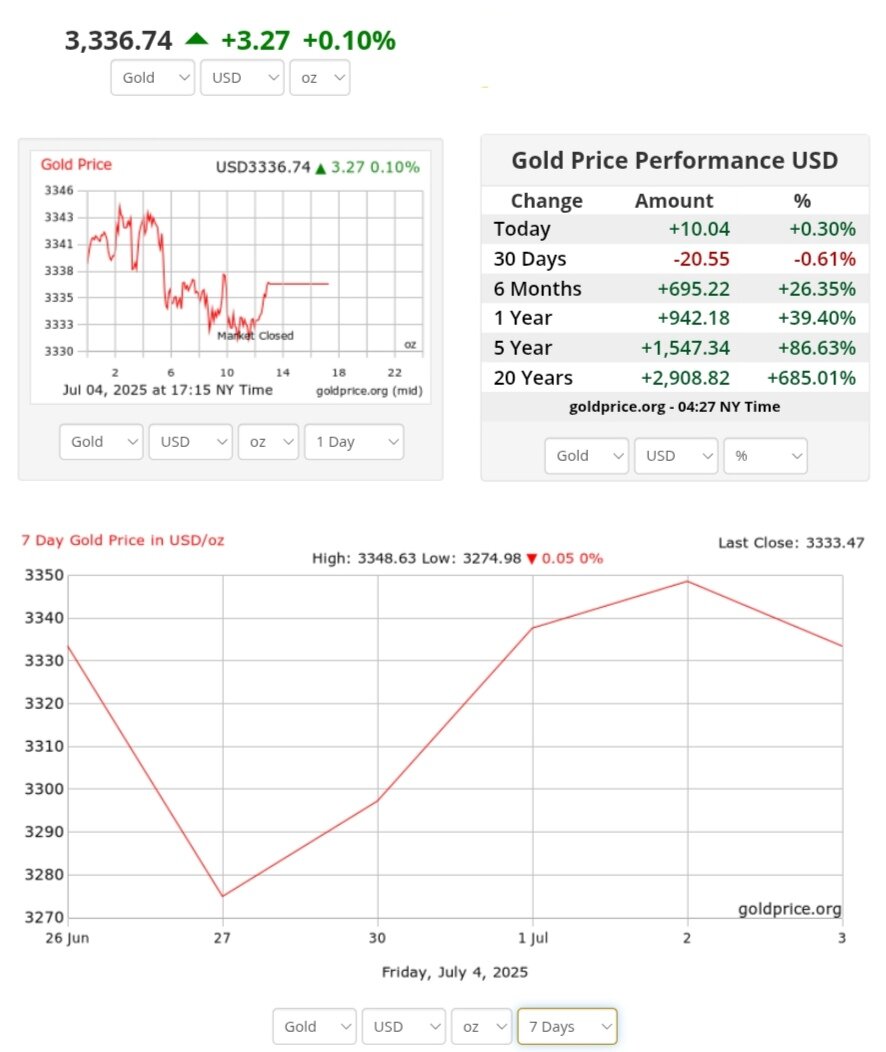Change the oz unit in the intraday Gold Price chart

point(268,441)
